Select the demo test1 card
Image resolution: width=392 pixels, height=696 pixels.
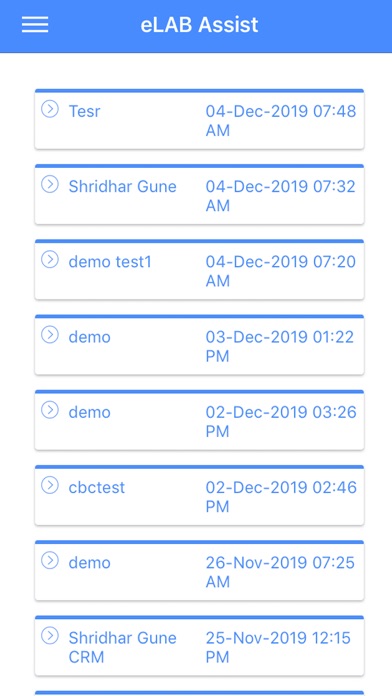point(199,269)
